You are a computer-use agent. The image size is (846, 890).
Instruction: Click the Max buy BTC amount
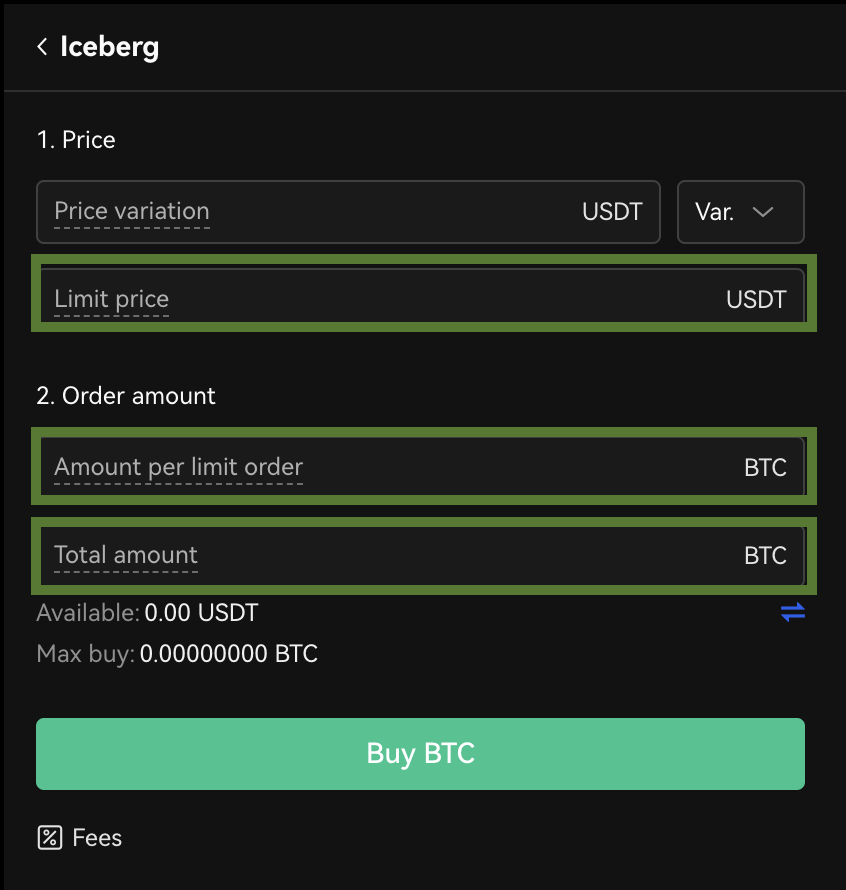177,654
